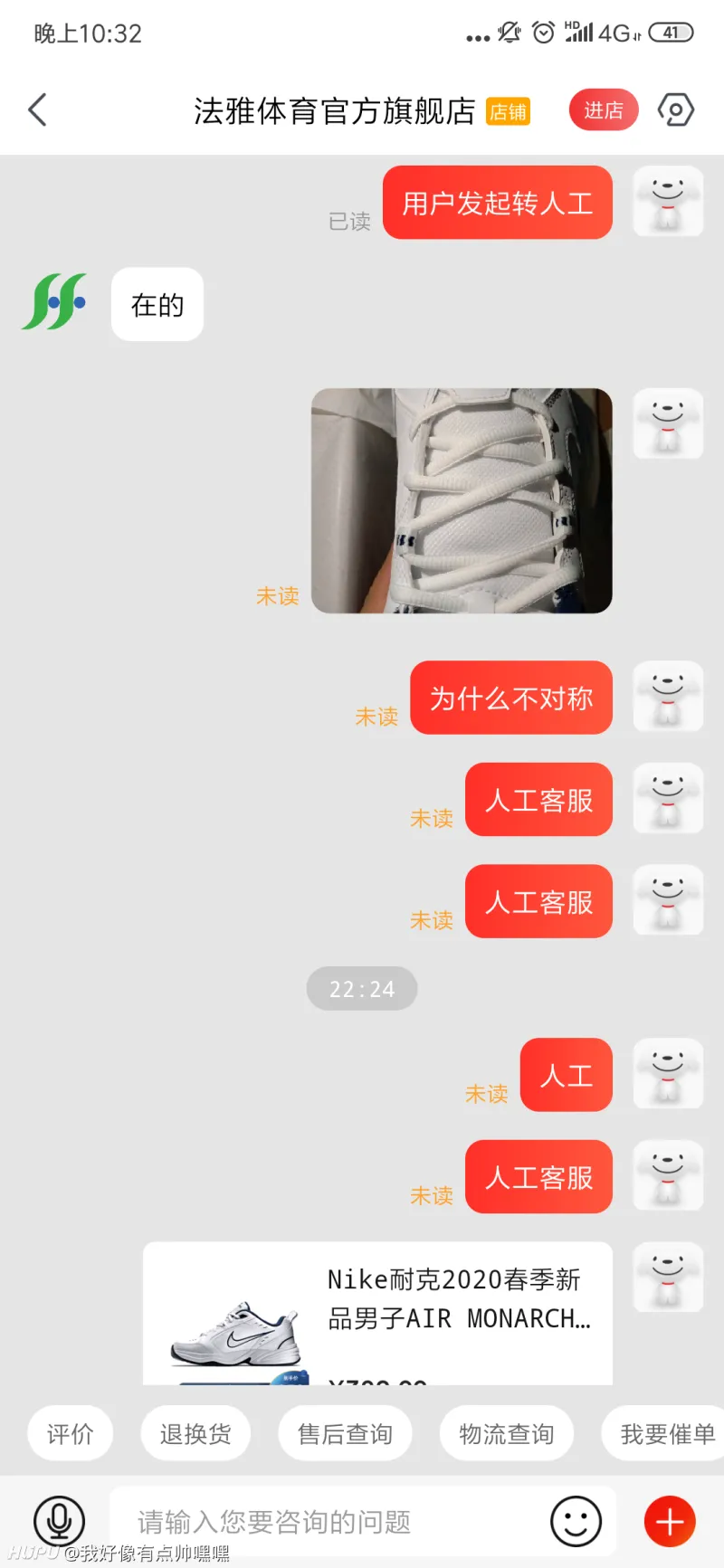Open the chat settings hexagon icon

click(675, 110)
